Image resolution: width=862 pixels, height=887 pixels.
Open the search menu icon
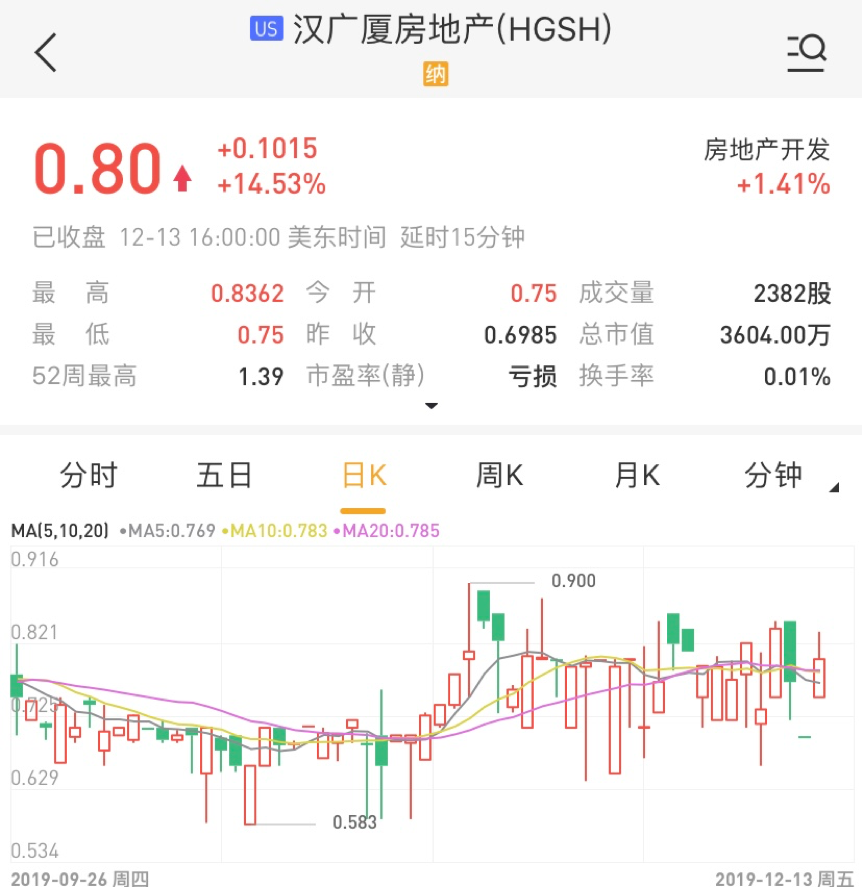point(805,52)
